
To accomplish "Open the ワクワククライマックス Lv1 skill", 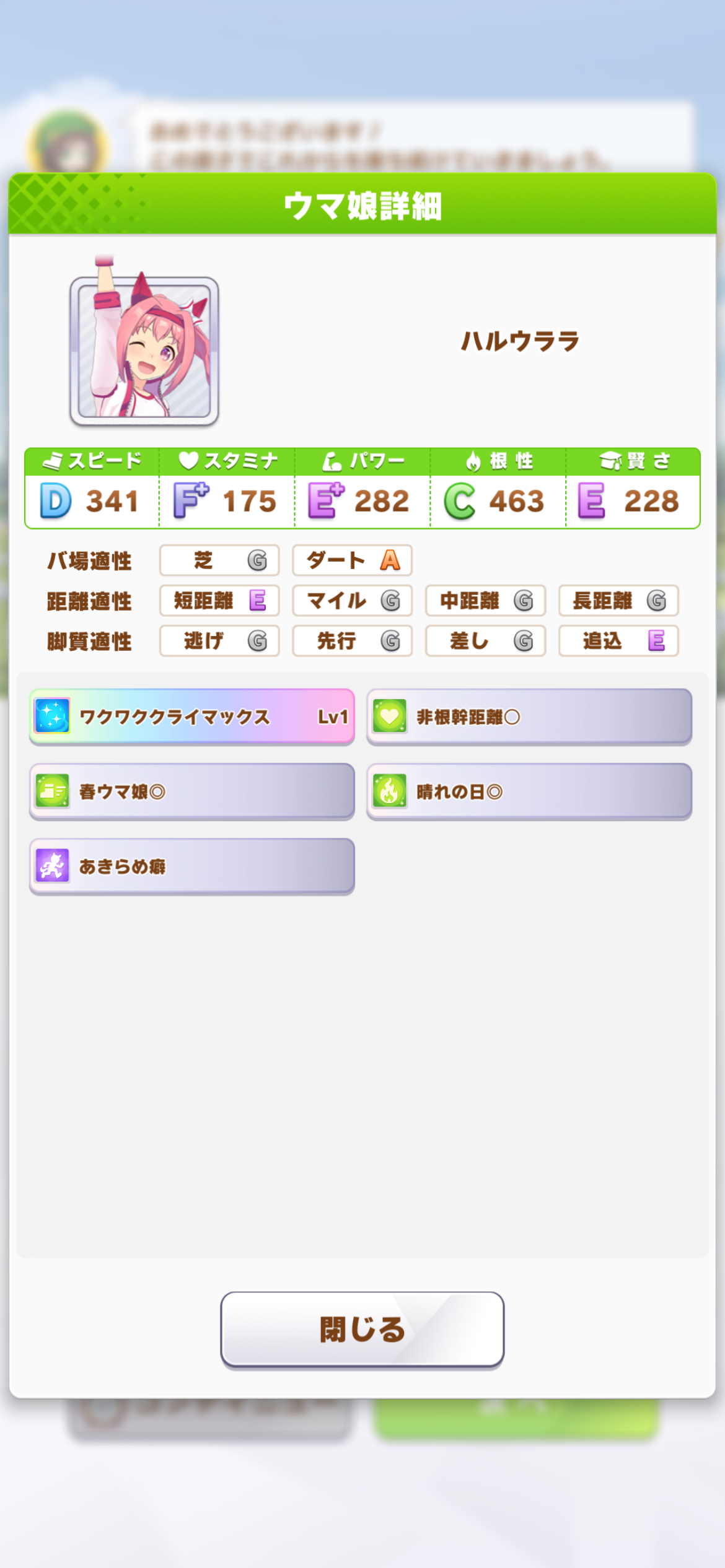I will [192, 716].
